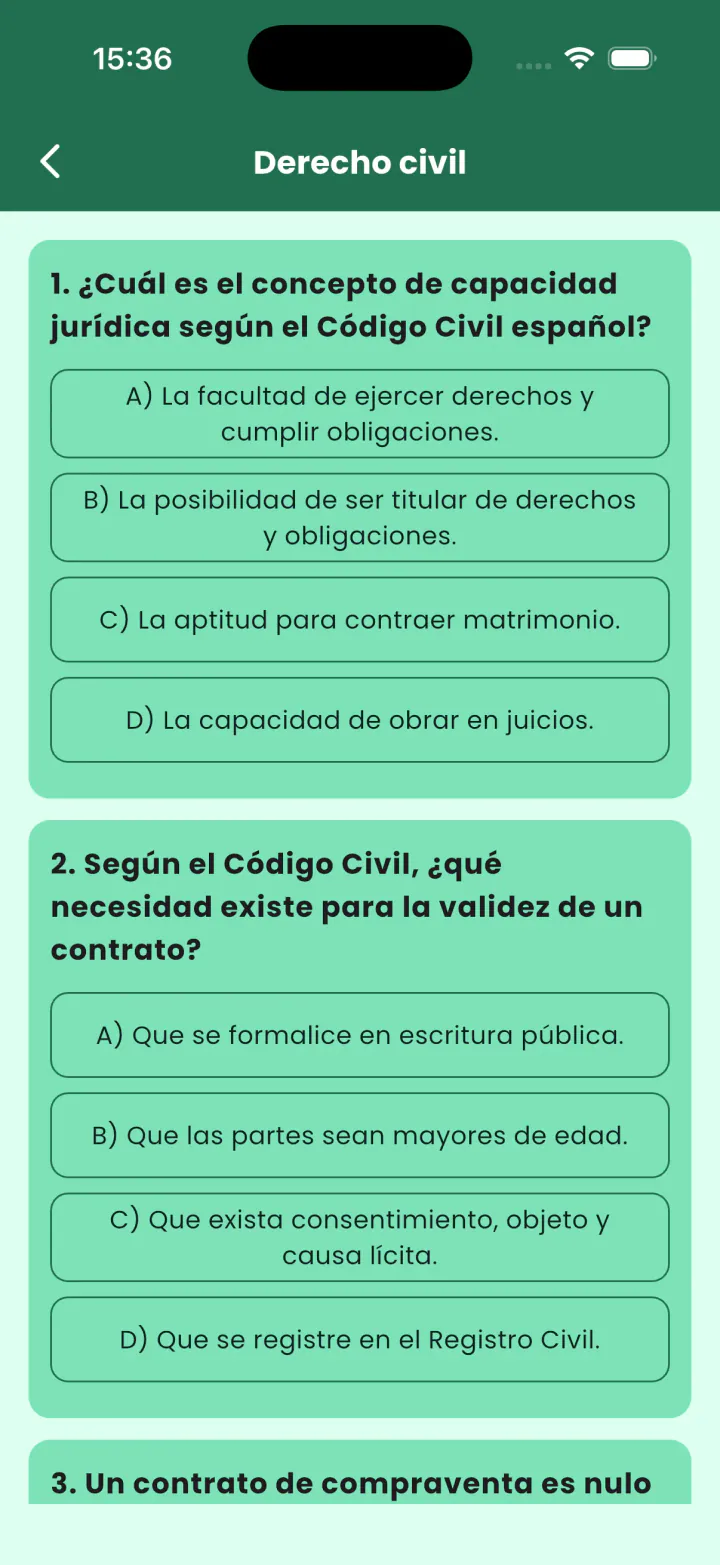Screen dimensions: 720x1565
Task: Choose answer B) La posibilidad de ser titular
Action: click(x=360, y=518)
